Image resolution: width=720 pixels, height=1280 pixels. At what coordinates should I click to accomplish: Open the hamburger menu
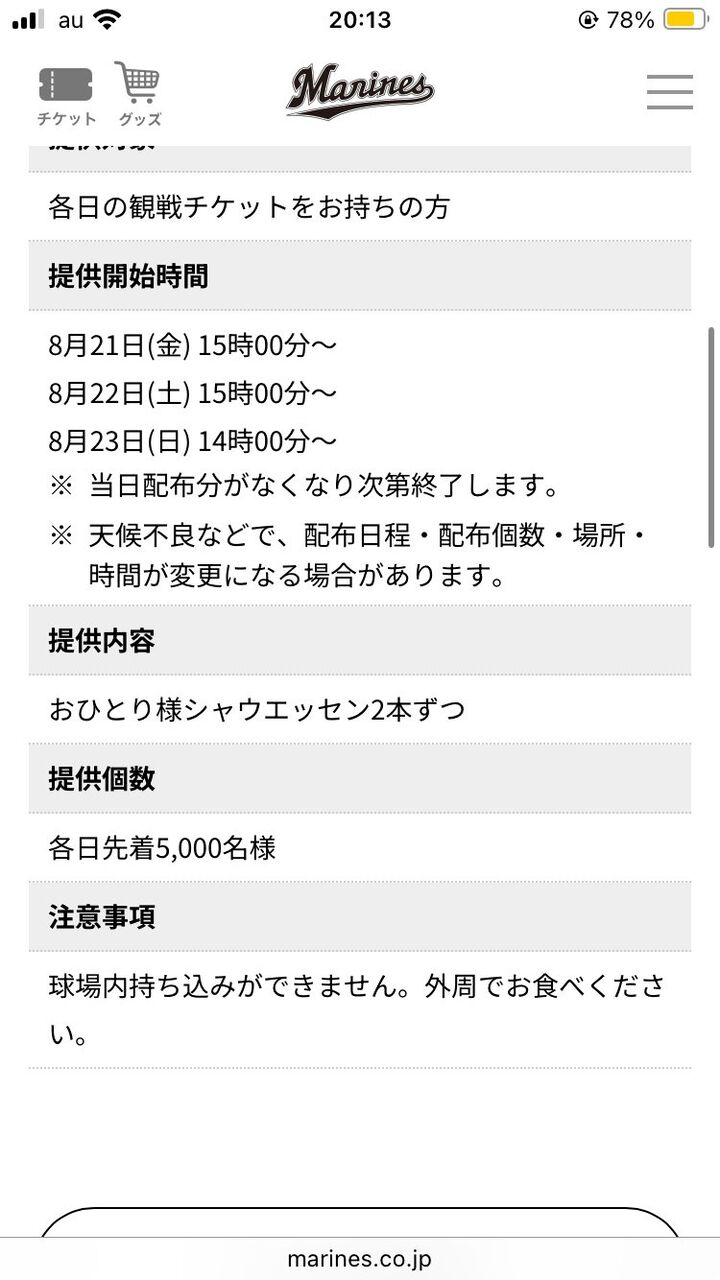[669, 92]
